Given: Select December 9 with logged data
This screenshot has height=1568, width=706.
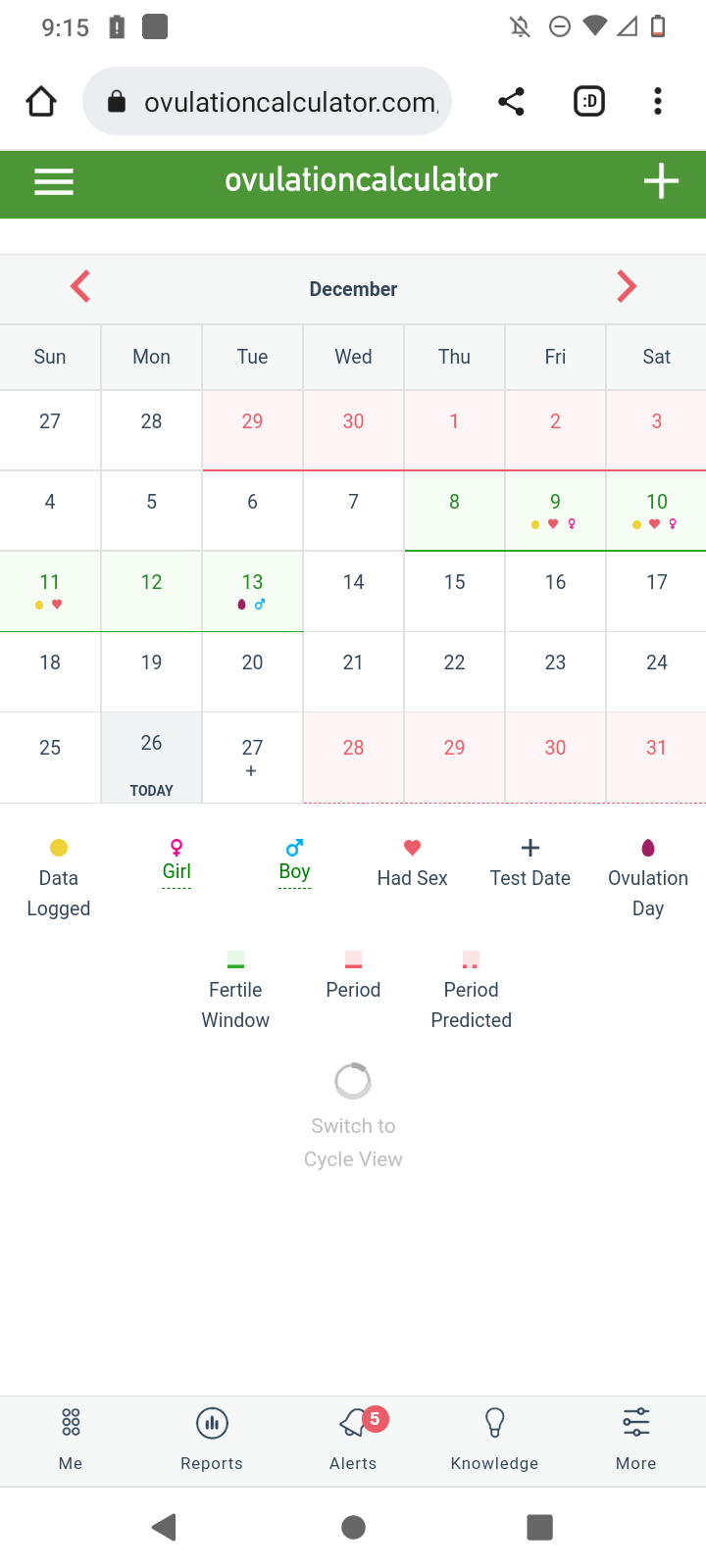Looking at the screenshot, I should coord(555,511).
